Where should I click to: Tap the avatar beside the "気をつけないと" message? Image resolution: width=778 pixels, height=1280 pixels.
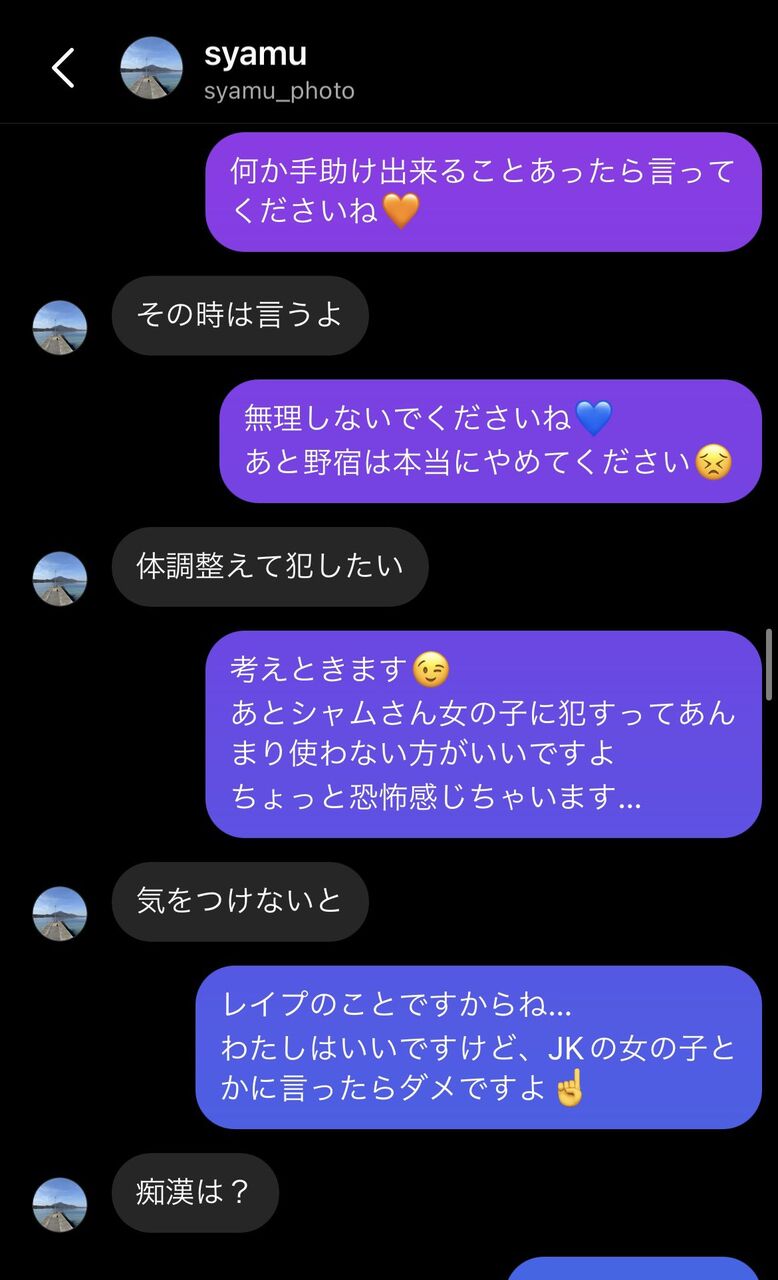(x=60, y=913)
